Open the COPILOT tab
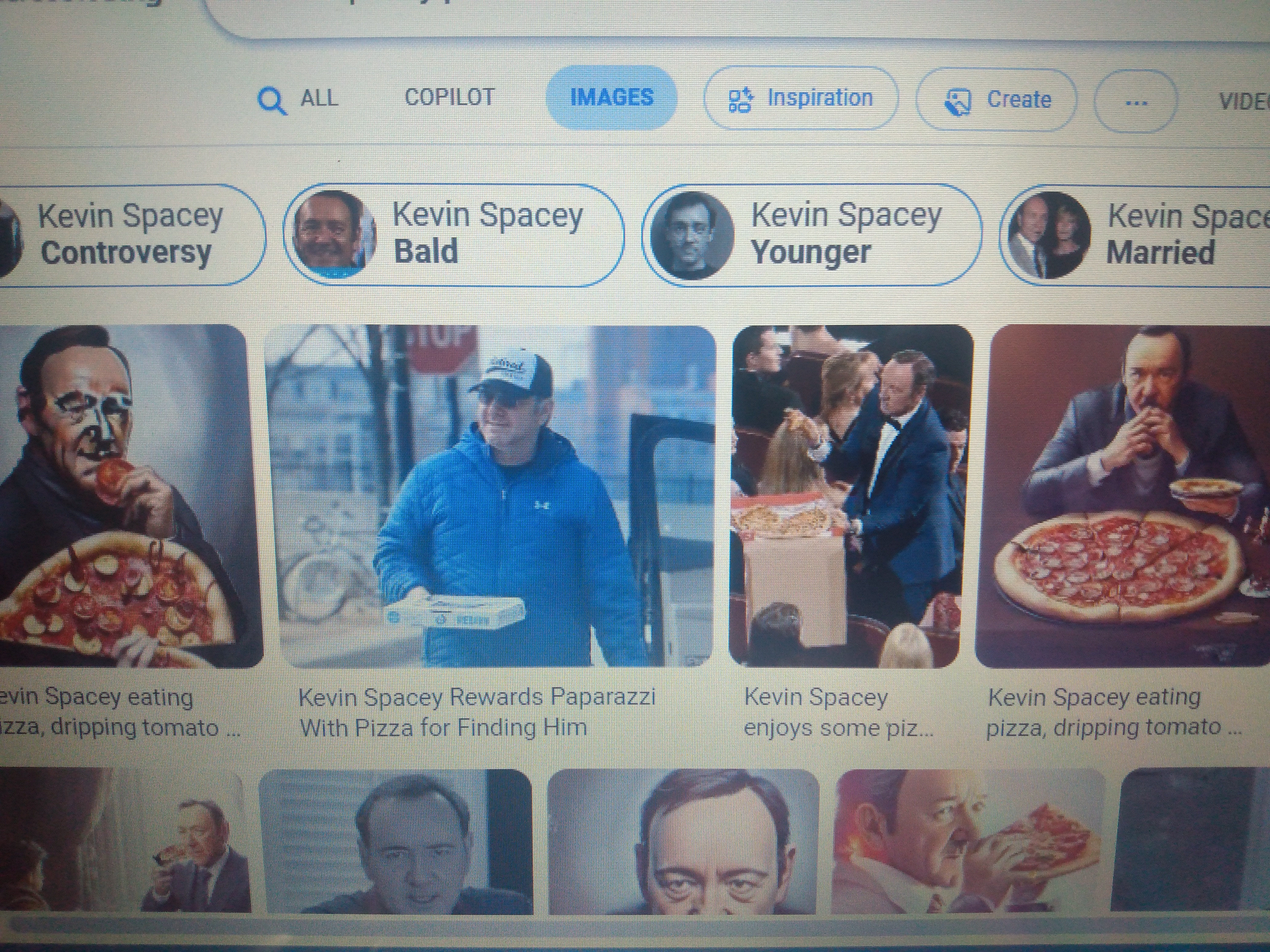Viewport: 1270px width, 952px height. pos(449,97)
